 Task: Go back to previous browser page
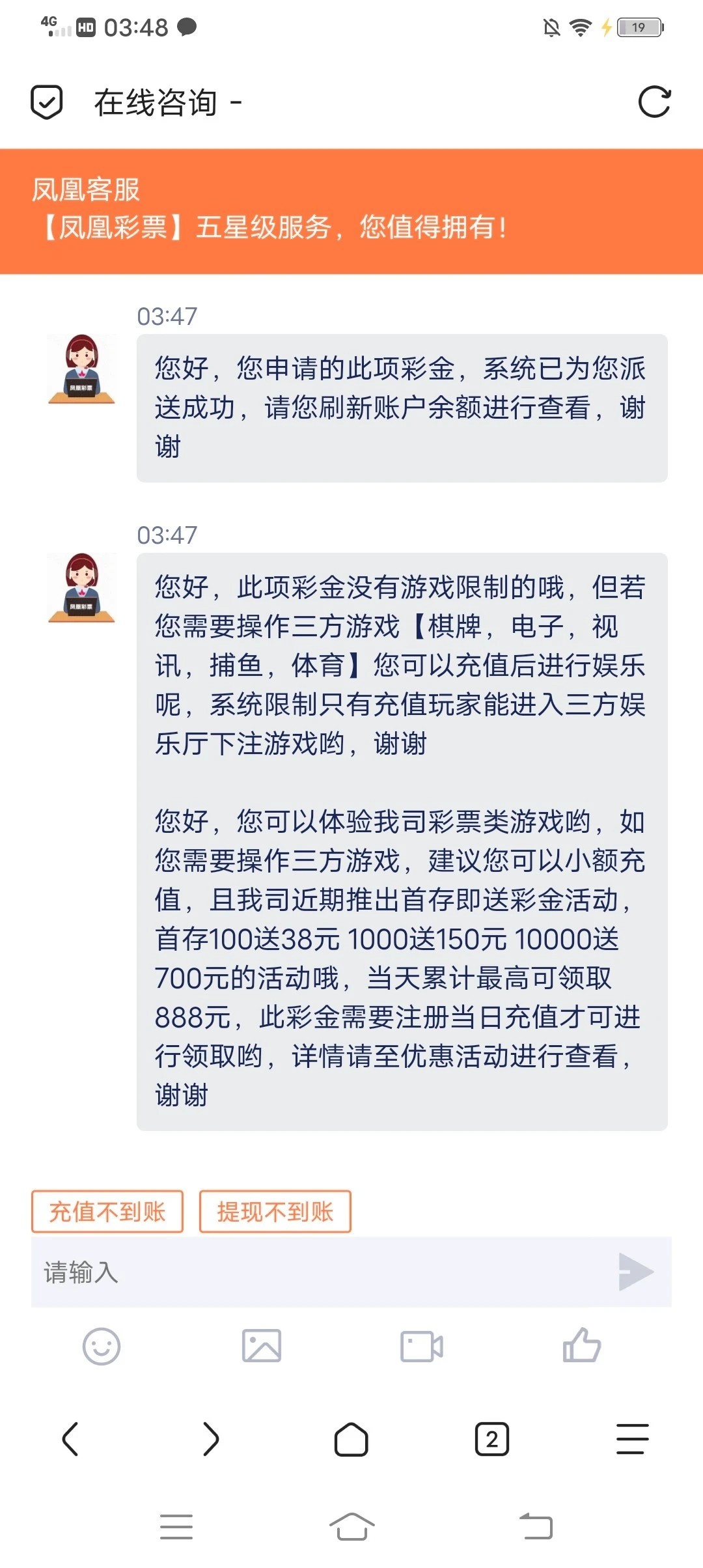pyautogui.click(x=70, y=1439)
